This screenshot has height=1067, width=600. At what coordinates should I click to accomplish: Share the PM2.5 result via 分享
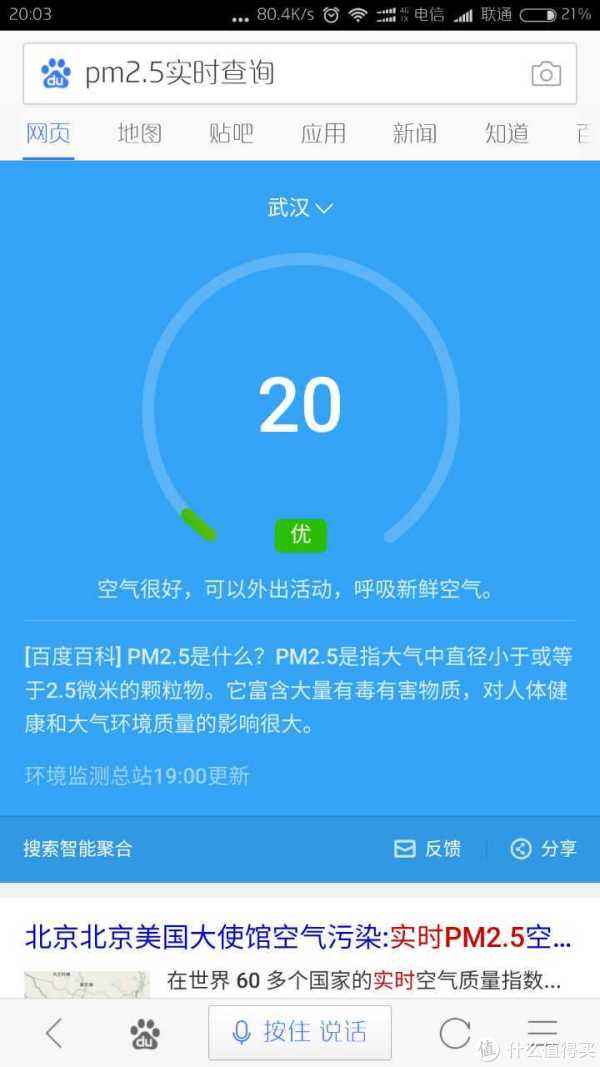544,849
